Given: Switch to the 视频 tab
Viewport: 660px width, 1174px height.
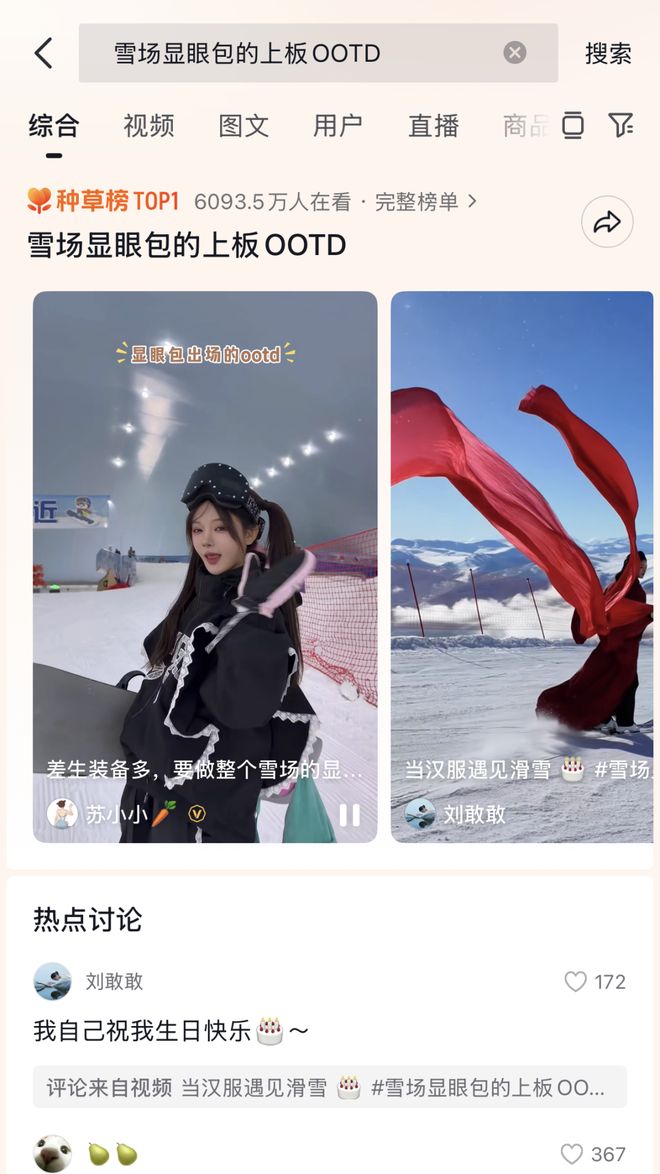Looking at the screenshot, I should point(149,125).
